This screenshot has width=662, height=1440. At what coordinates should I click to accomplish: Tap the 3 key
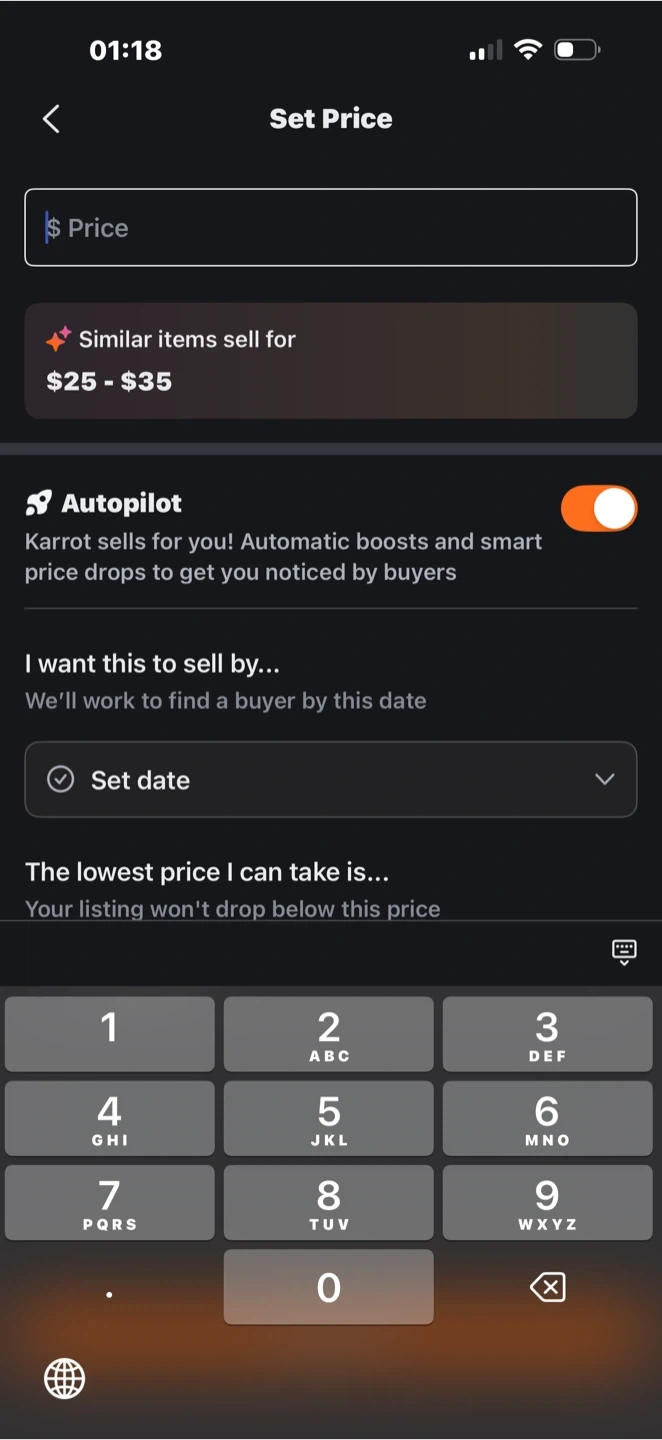pyautogui.click(x=548, y=1034)
